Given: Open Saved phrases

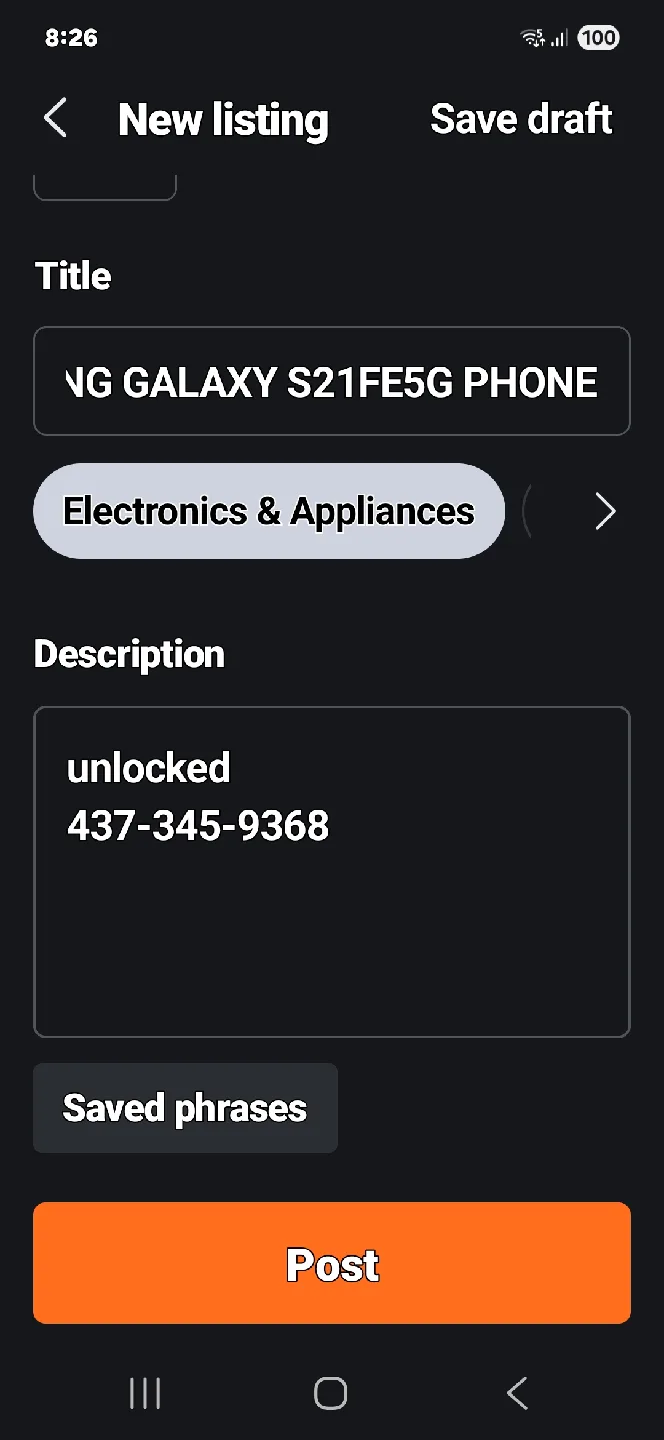Looking at the screenshot, I should click(x=185, y=1108).
